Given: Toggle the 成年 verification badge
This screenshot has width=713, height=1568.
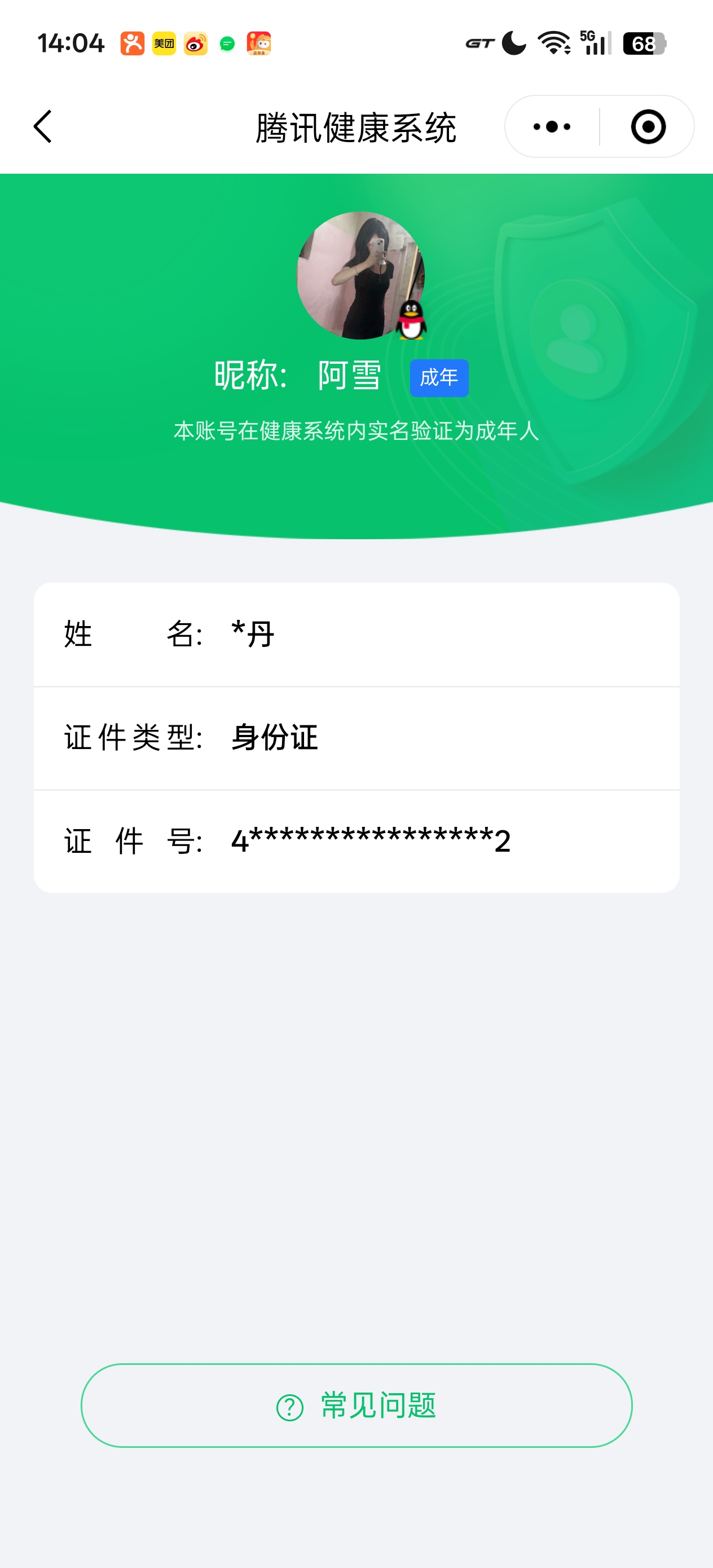Looking at the screenshot, I should tap(439, 378).
